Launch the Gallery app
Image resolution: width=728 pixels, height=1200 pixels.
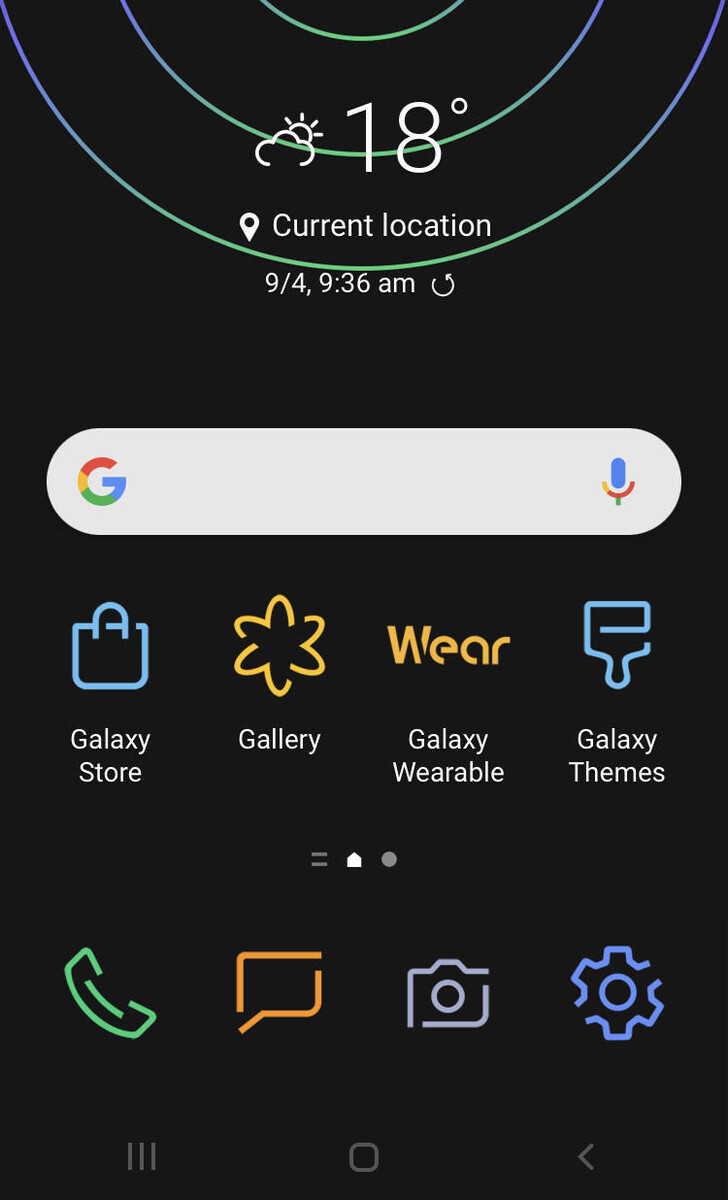(x=279, y=677)
